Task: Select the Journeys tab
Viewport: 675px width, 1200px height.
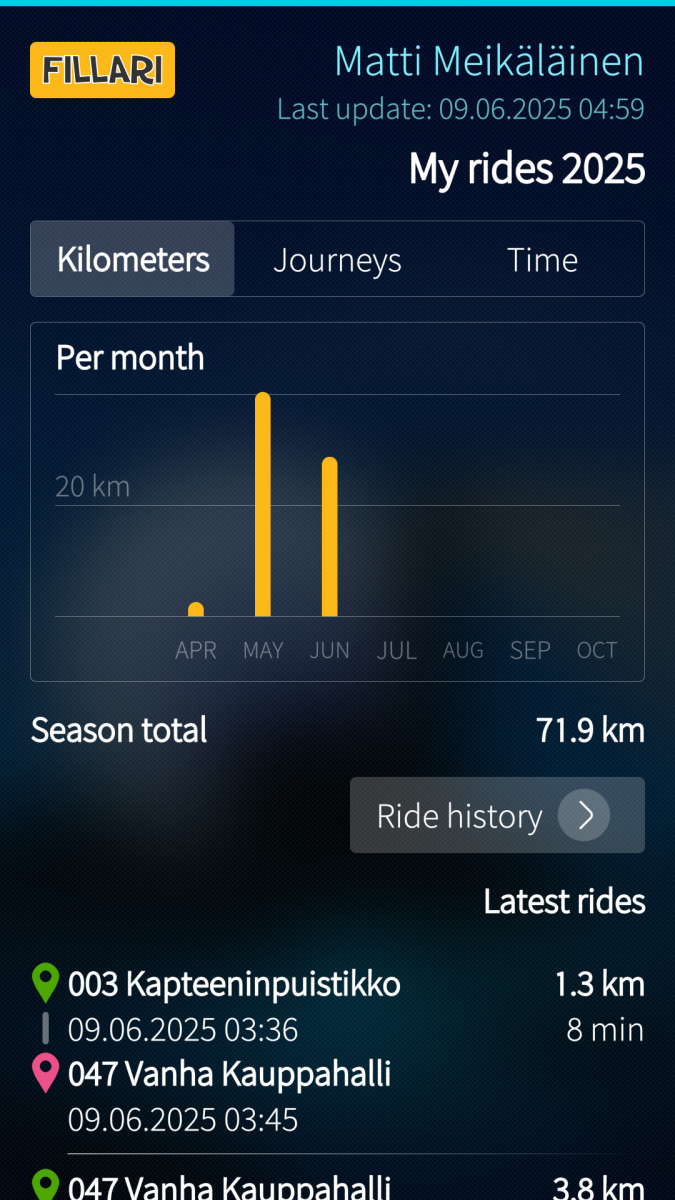Action: point(337,260)
